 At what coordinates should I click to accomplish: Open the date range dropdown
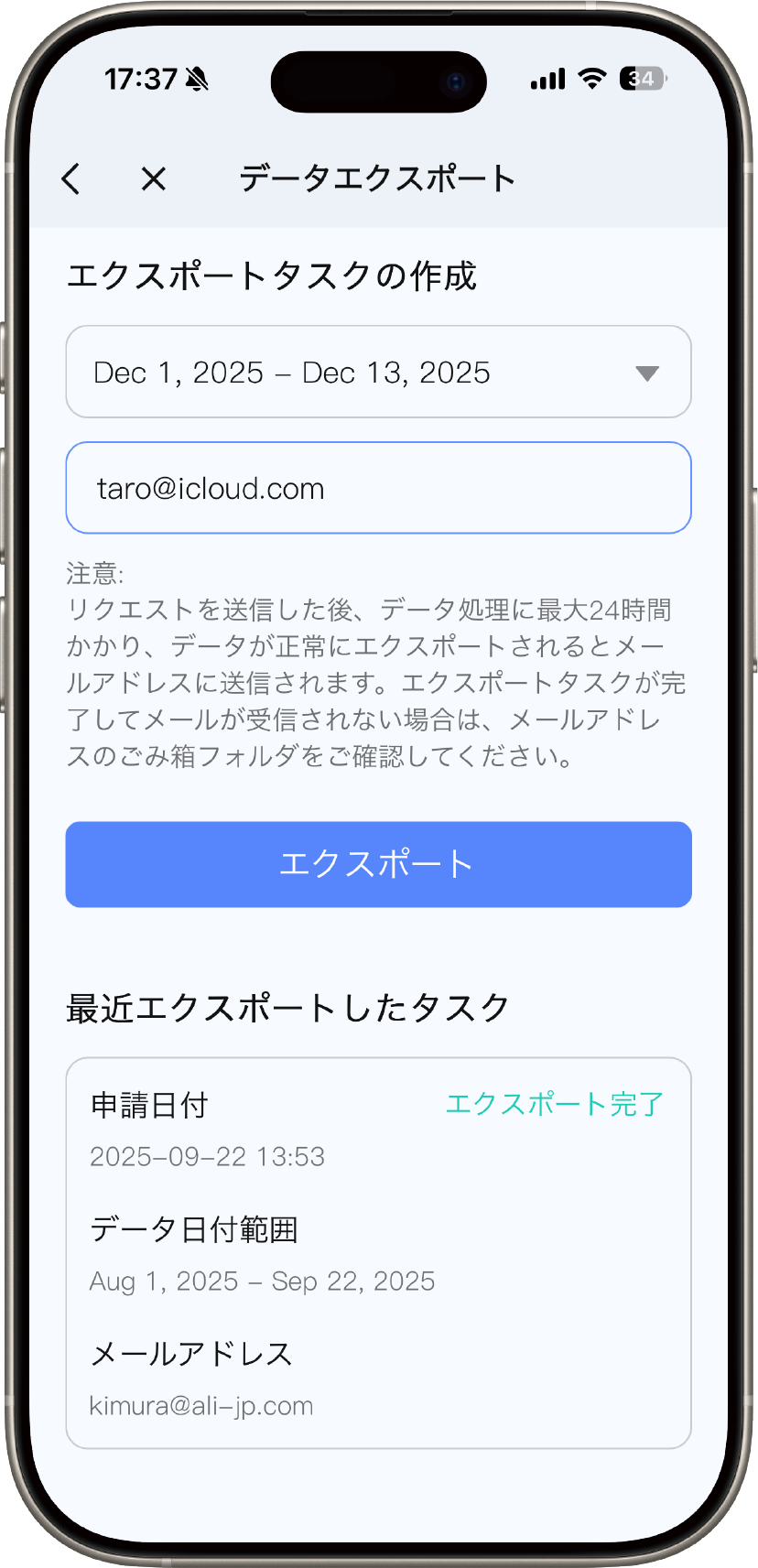click(x=378, y=373)
